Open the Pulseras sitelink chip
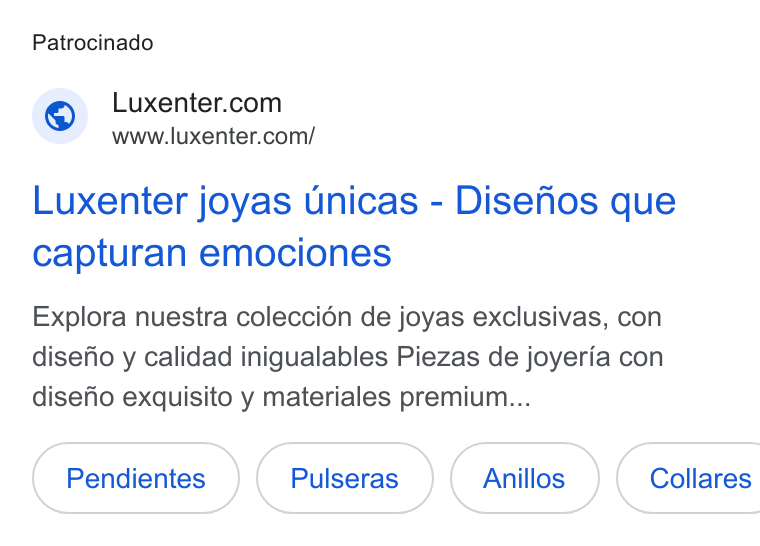Viewport: 760px width, 546px height. coord(345,478)
